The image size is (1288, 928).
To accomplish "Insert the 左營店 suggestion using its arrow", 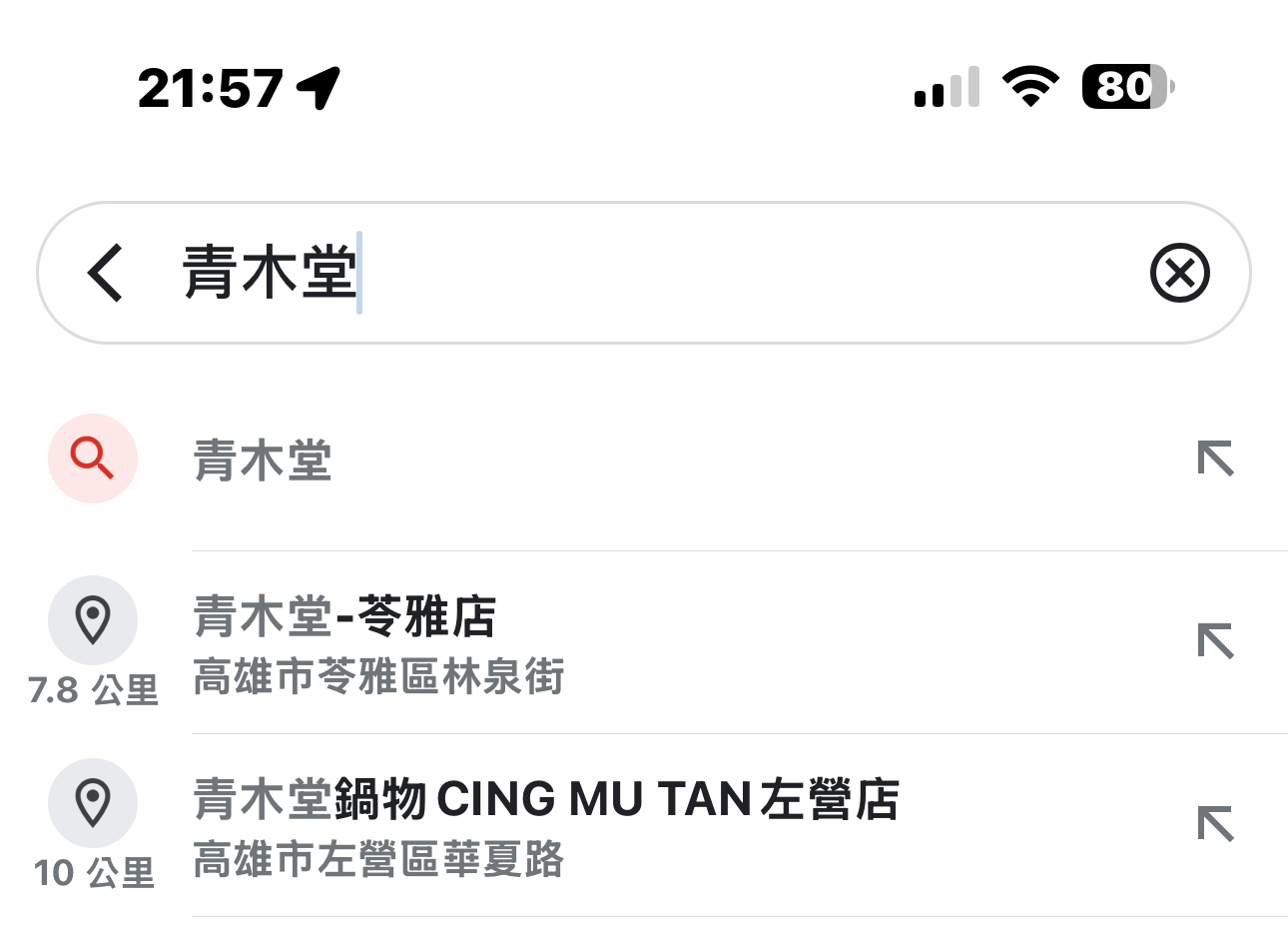I will tap(1215, 824).
